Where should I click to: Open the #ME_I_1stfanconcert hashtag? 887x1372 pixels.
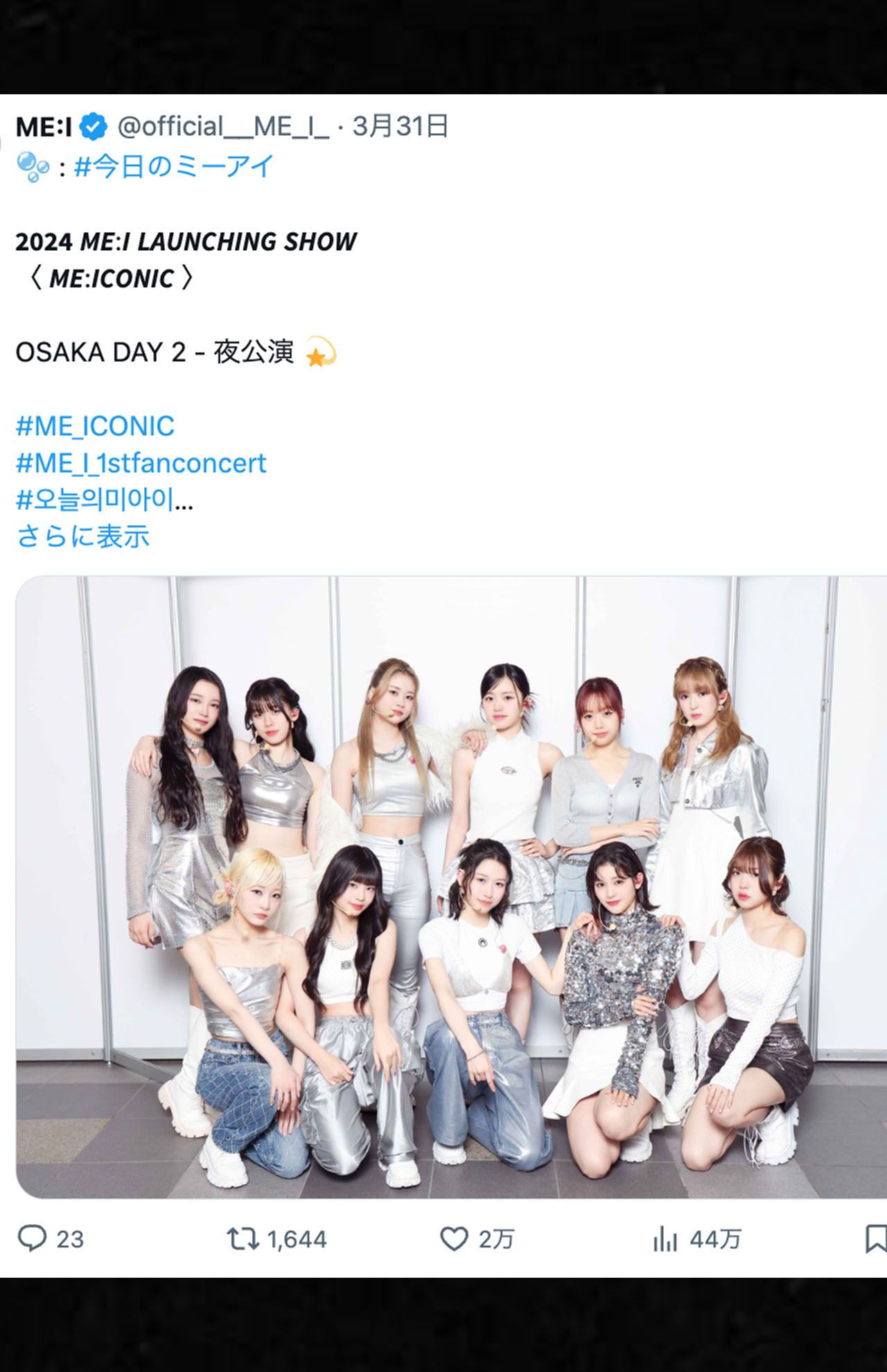pyautogui.click(x=141, y=463)
